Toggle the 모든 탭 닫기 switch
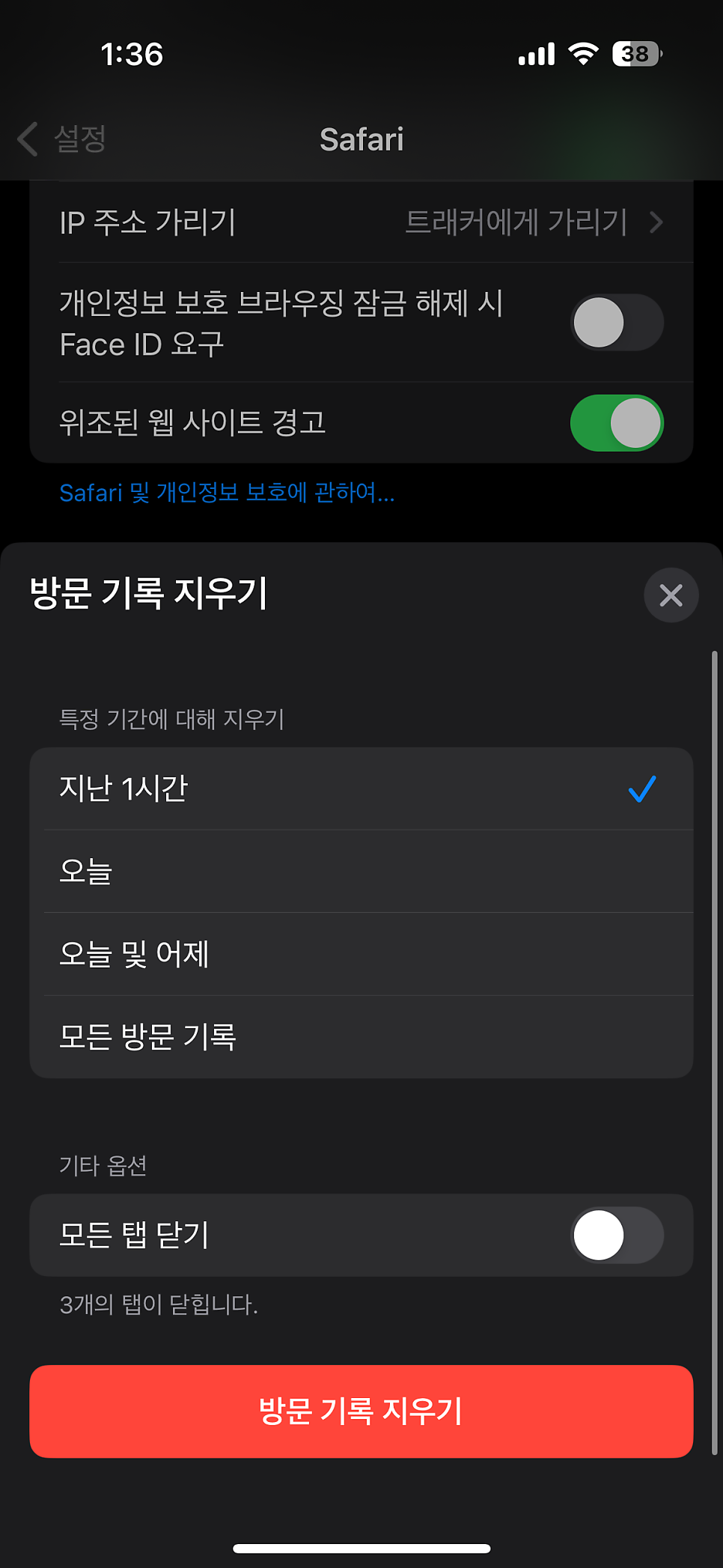 click(x=617, y=1236)
